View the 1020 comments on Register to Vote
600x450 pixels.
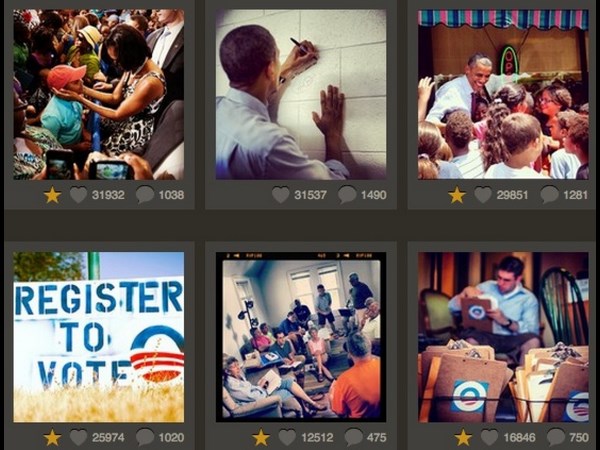[145, 437]
